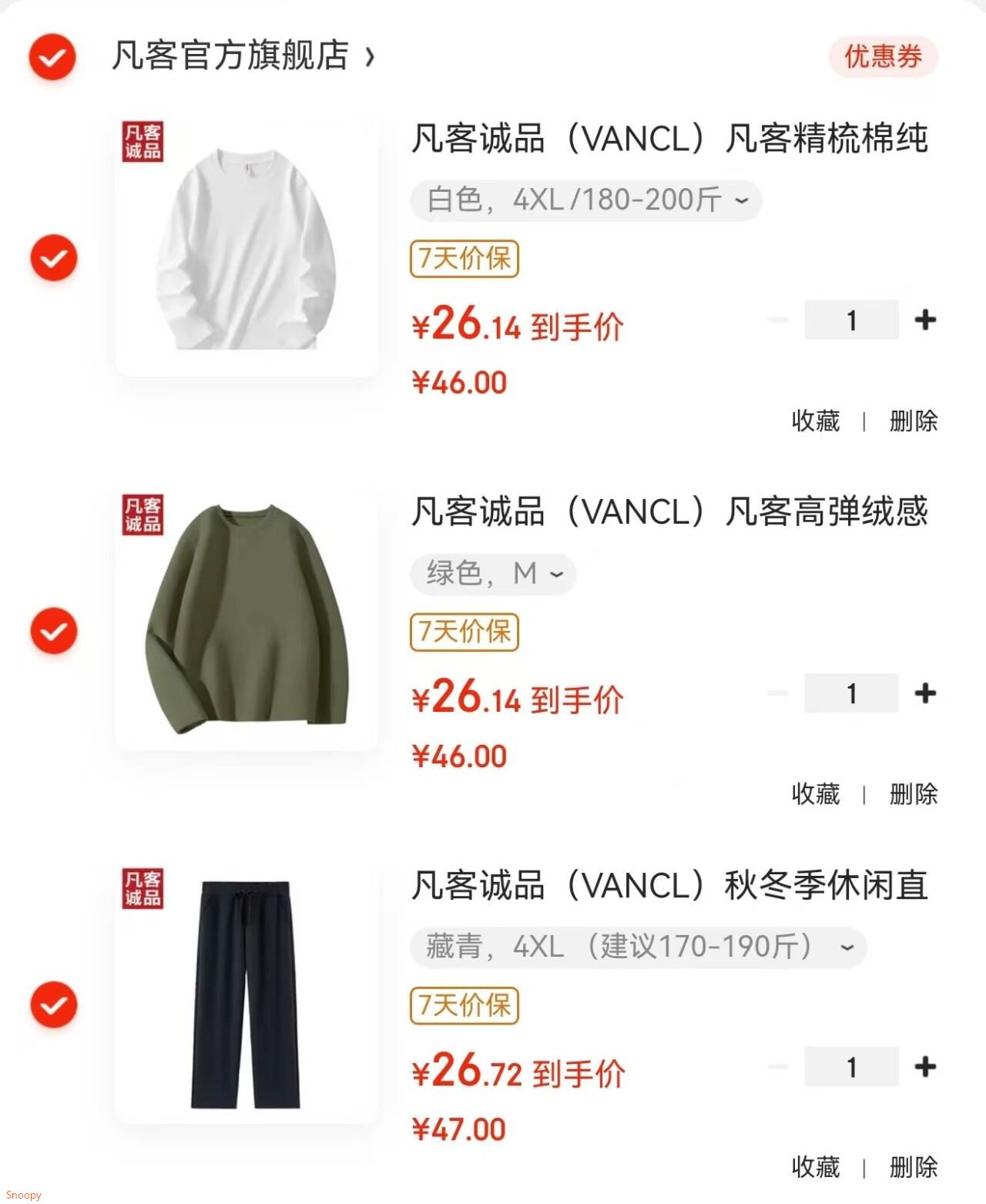Increase quantity of the white VANCL shirt

[x=926, y=318]
